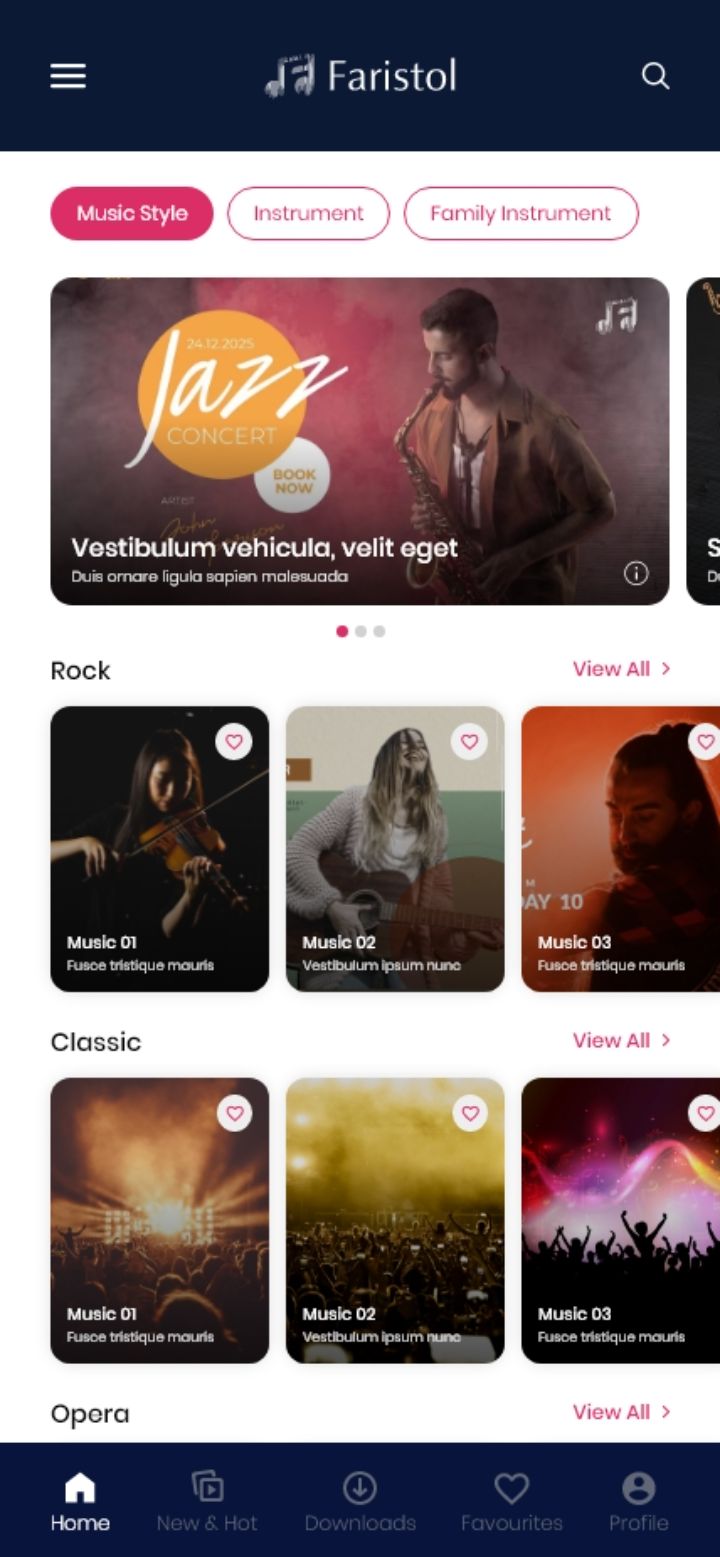Show info on the Jazz banner
Viewport: 720px width, 1557px height.
click(636, 573)
